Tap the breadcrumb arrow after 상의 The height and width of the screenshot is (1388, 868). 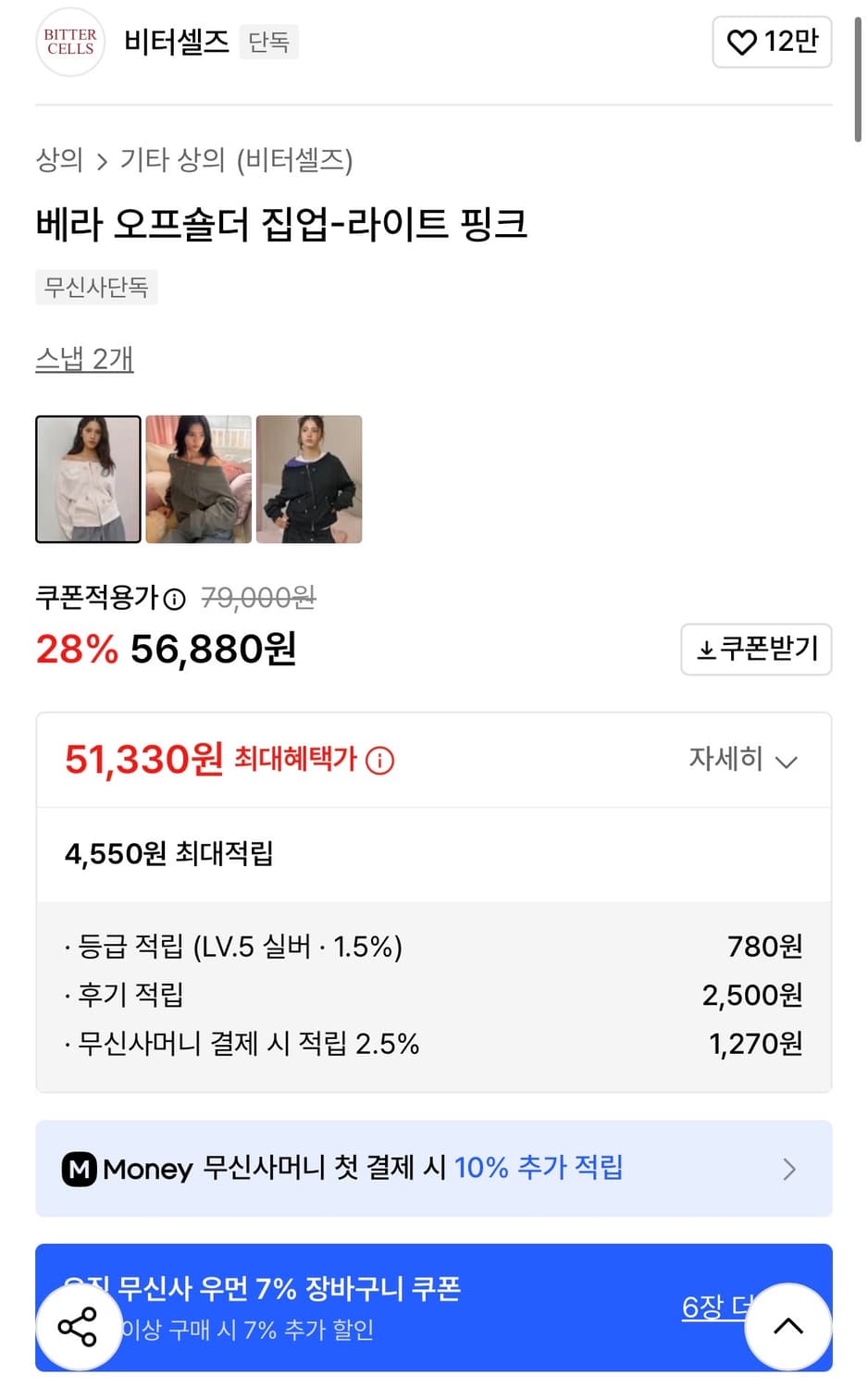pos(102,161)
